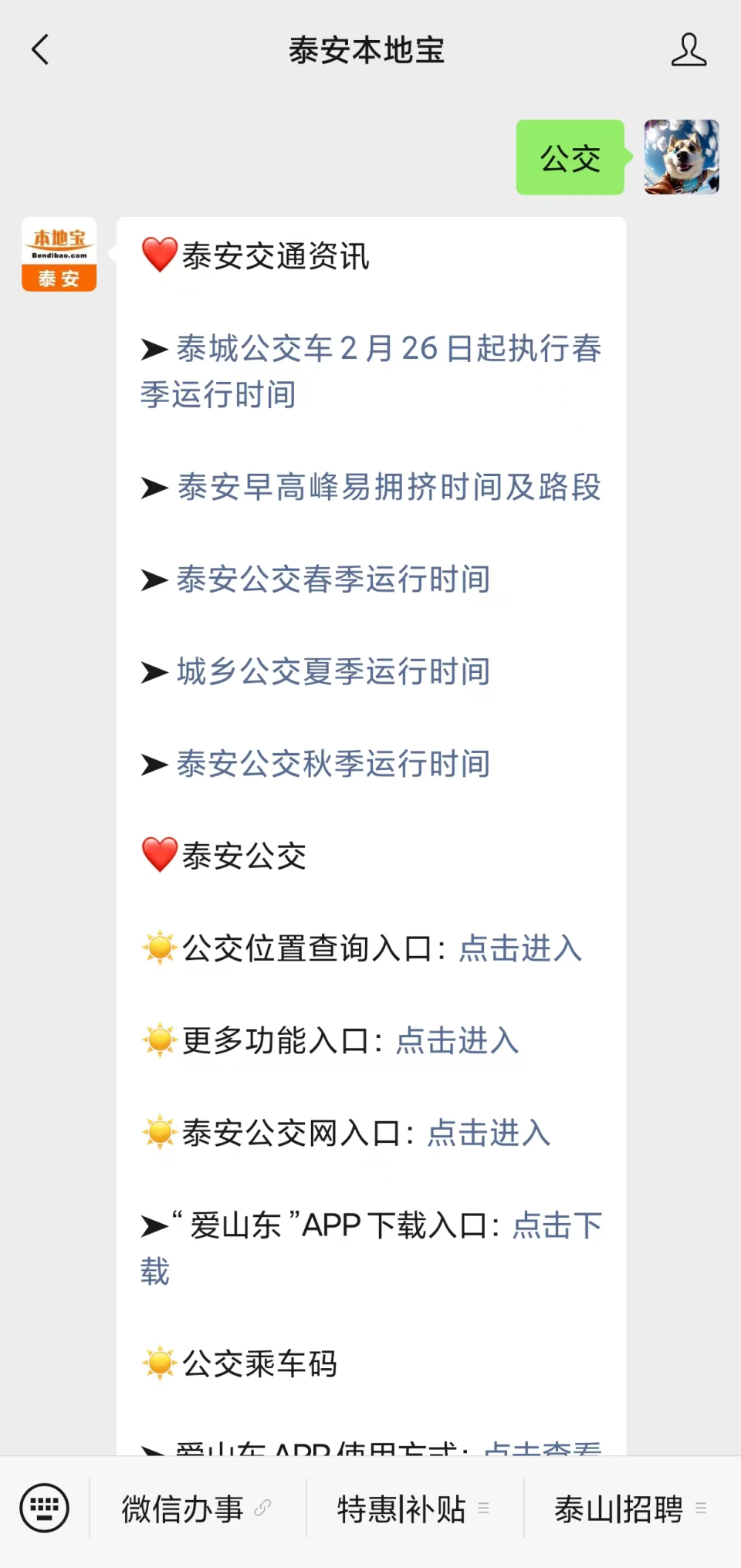741x1568 pixels.
Task: Tap the sun icon beside 公交乘车码
Action: point(158,1363)
